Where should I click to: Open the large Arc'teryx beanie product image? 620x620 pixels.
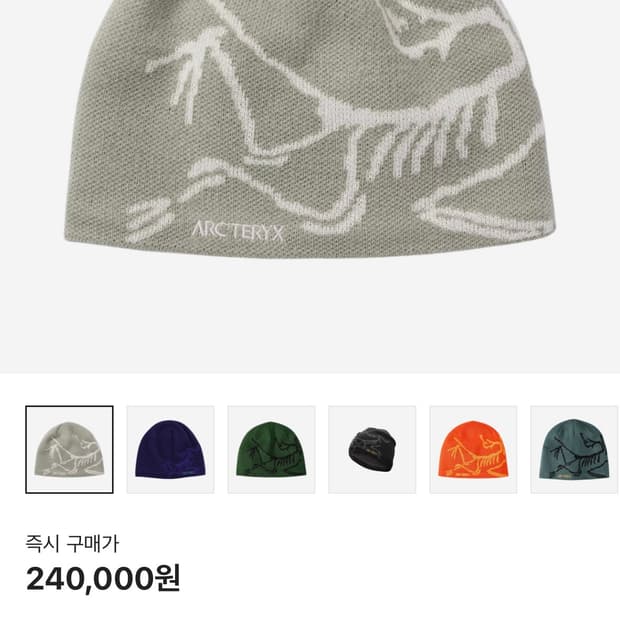310,150
